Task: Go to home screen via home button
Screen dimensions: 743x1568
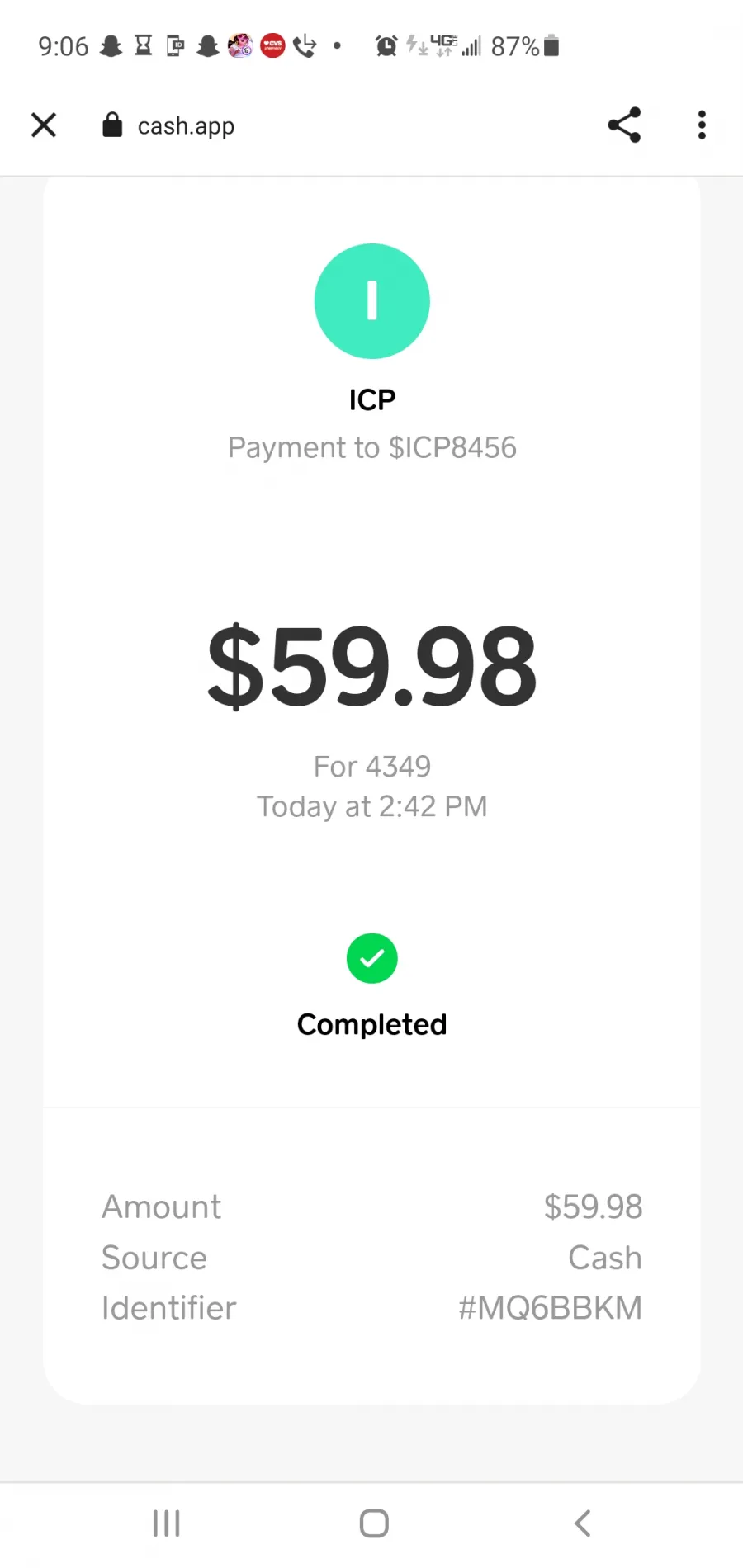Action: (374, 1523)
